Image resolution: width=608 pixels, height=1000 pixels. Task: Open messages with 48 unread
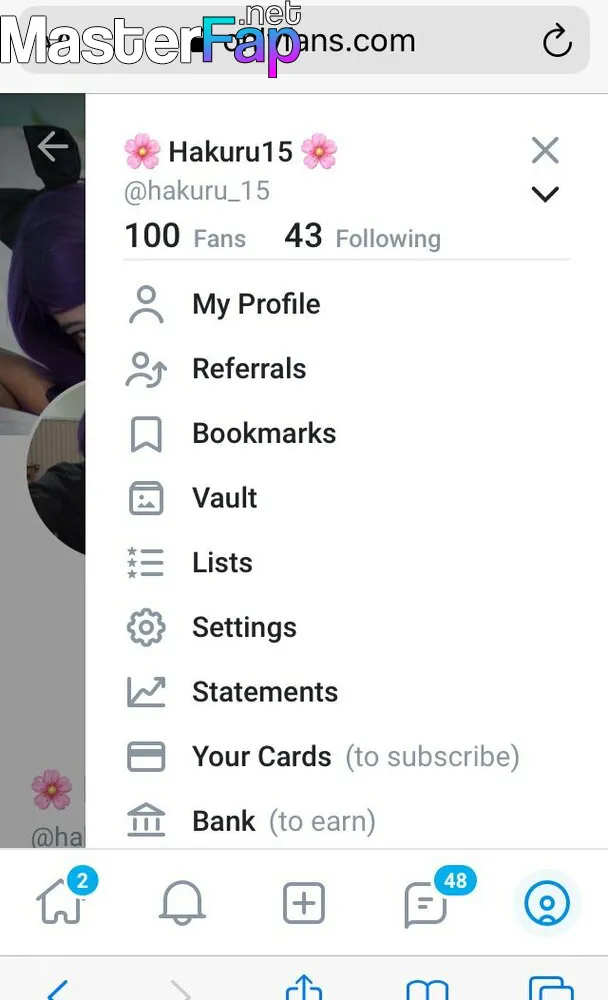tap(426, 903)
